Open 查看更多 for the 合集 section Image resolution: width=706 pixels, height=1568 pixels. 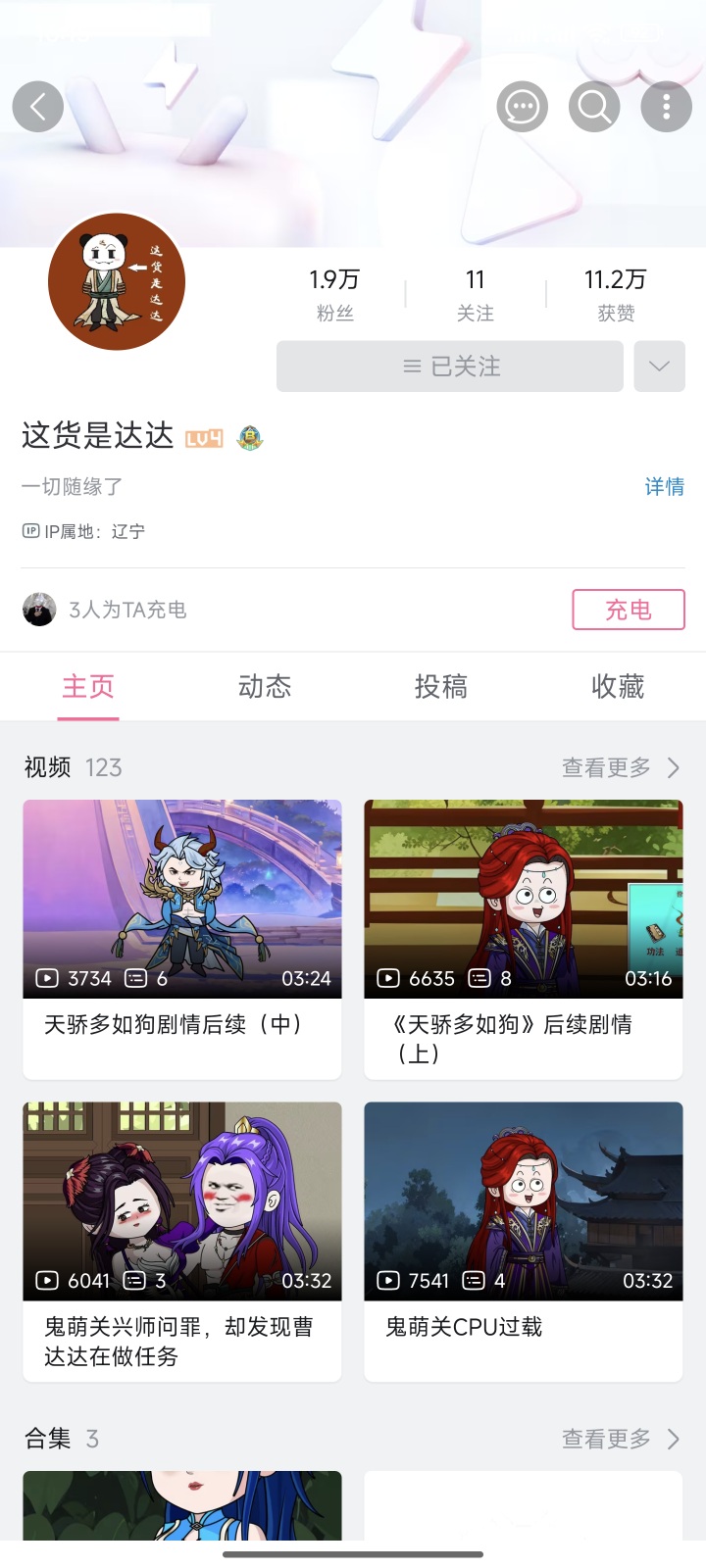[620, 1439]
